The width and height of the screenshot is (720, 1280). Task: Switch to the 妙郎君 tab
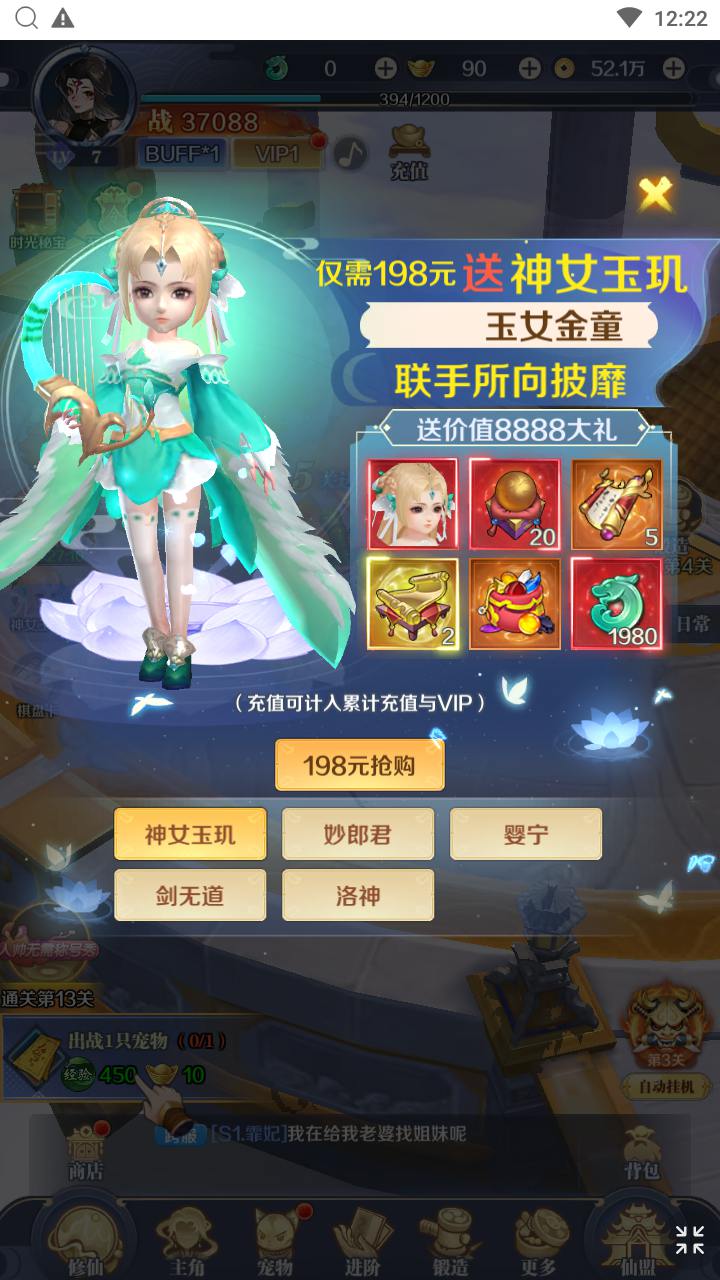pos(358,834)
